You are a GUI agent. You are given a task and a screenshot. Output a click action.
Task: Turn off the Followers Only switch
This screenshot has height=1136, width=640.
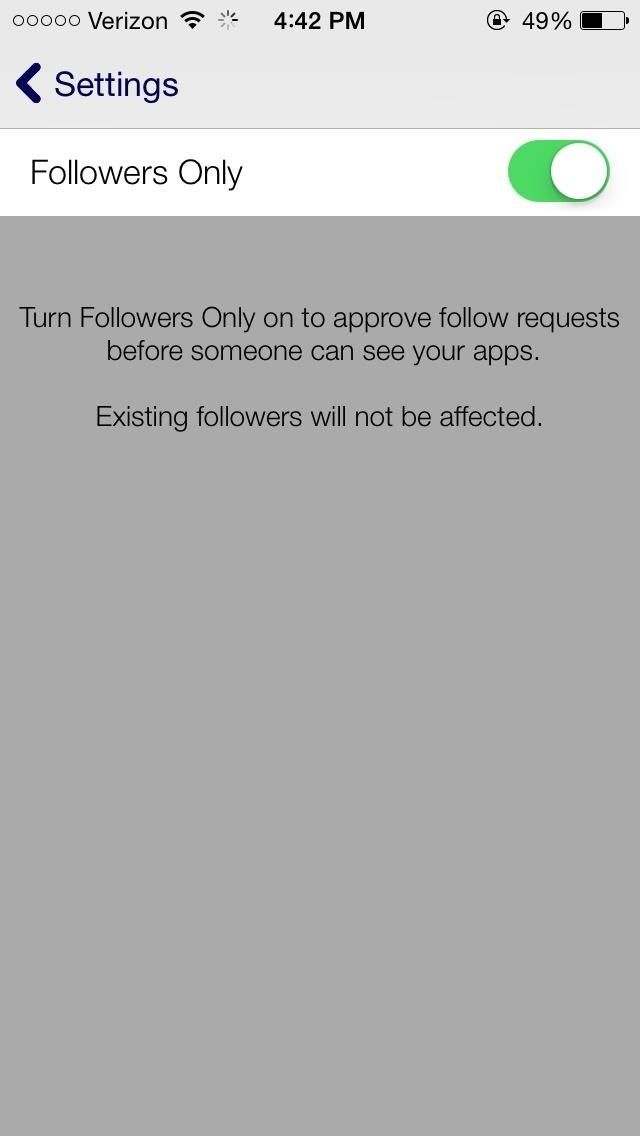[558, 172]
